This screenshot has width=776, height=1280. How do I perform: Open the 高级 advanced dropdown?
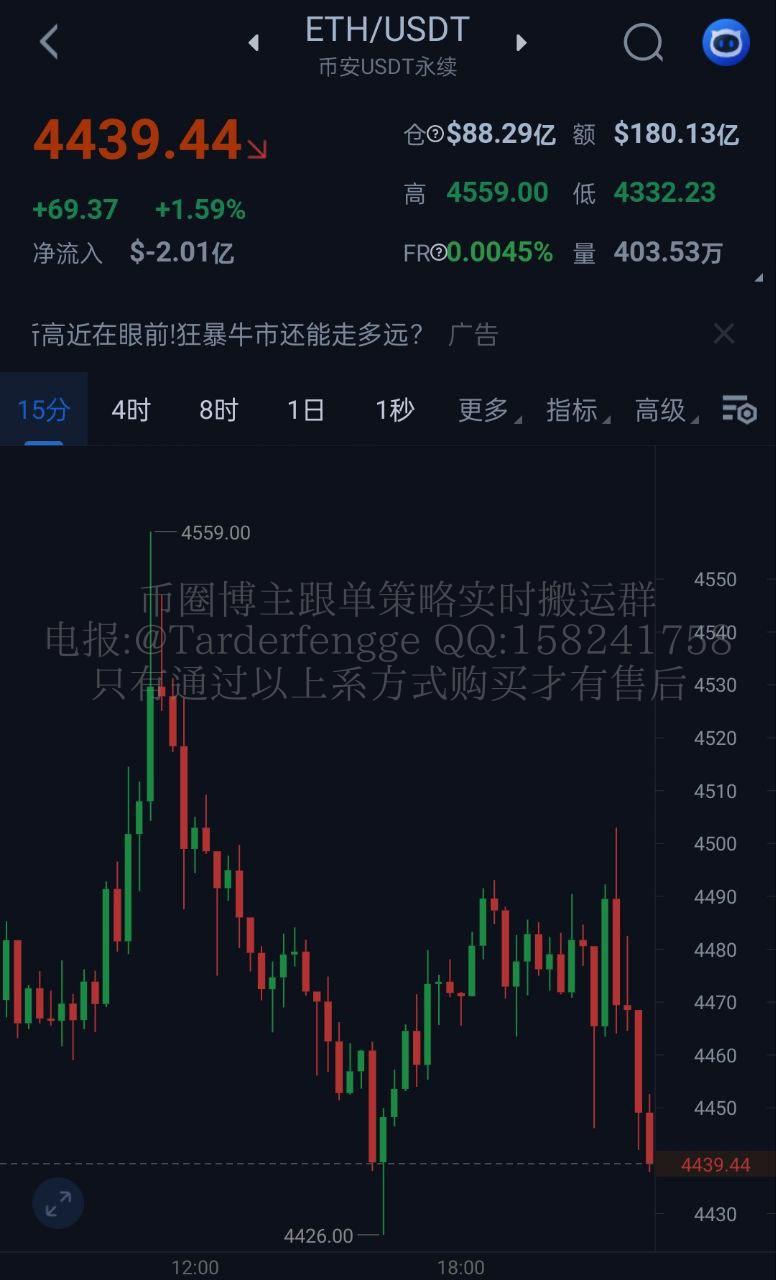pos(664,410)
